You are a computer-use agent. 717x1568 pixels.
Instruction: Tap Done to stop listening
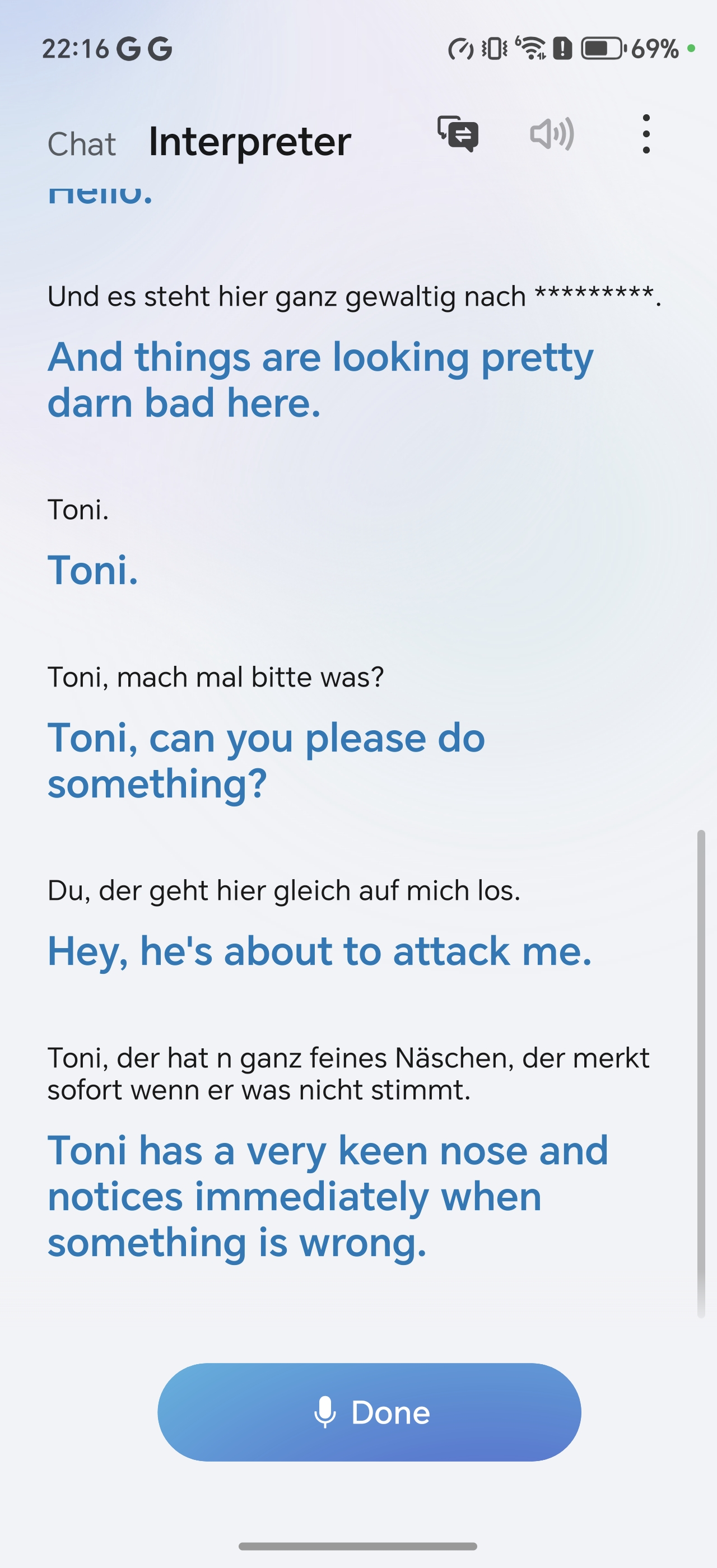(x=370, y=1412)
